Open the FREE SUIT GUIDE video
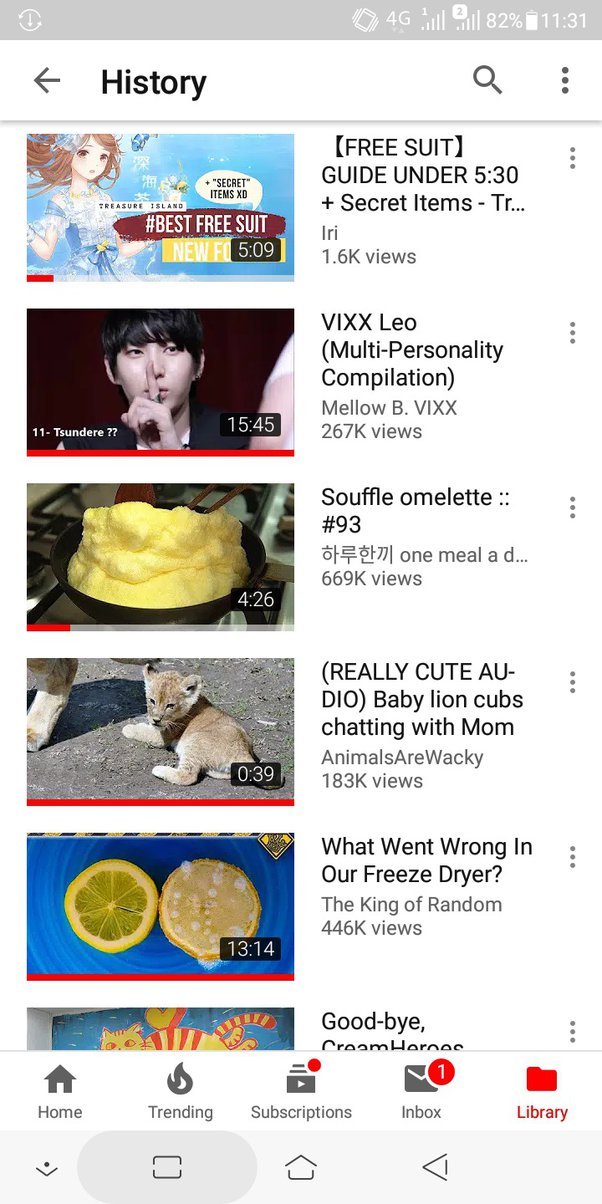This screenshot has width=602, height=1204. 161,206
